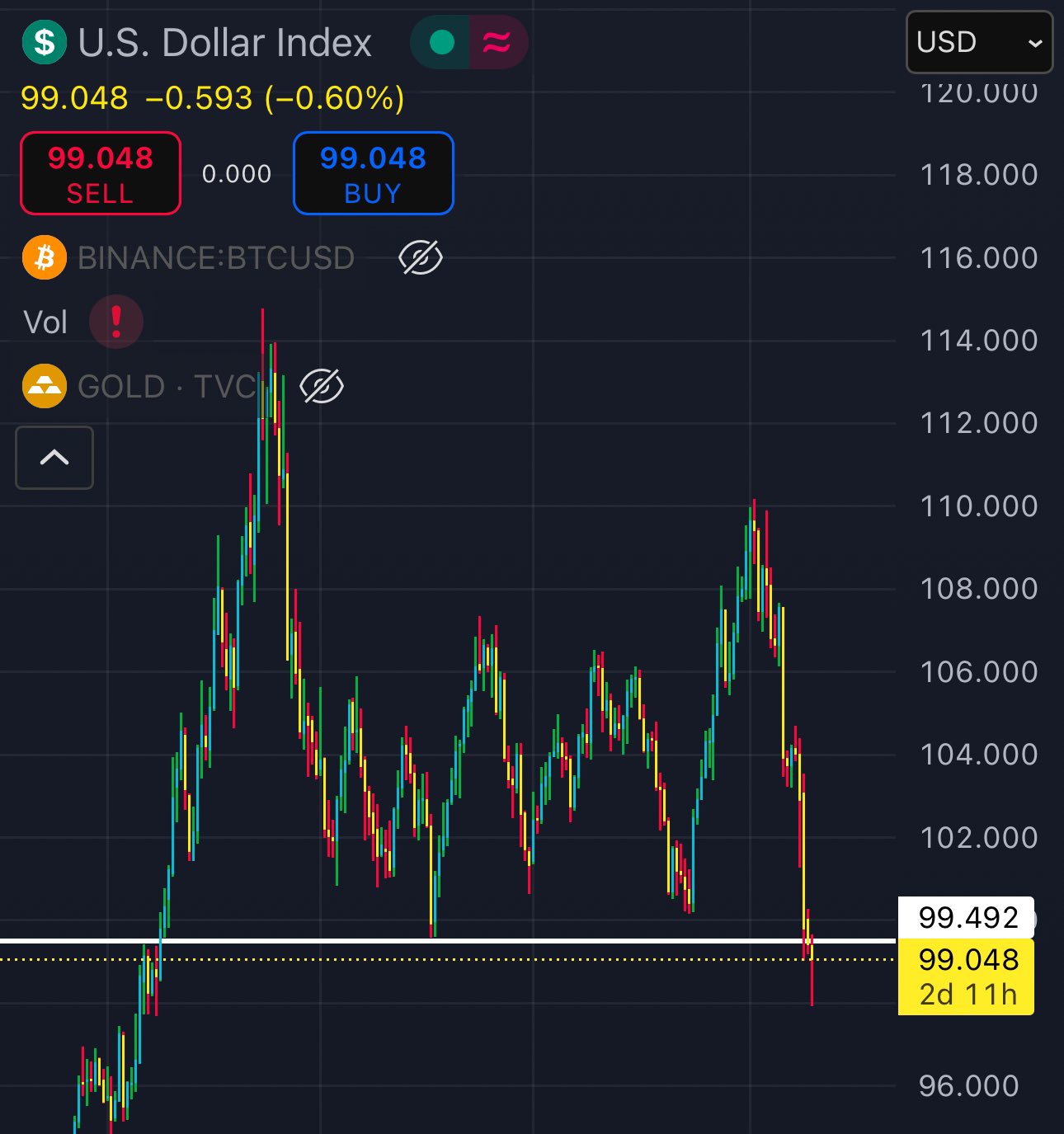Collapse the indicator legend with the up chevron
This screenshot has width=1064, height=1134.
54,458
